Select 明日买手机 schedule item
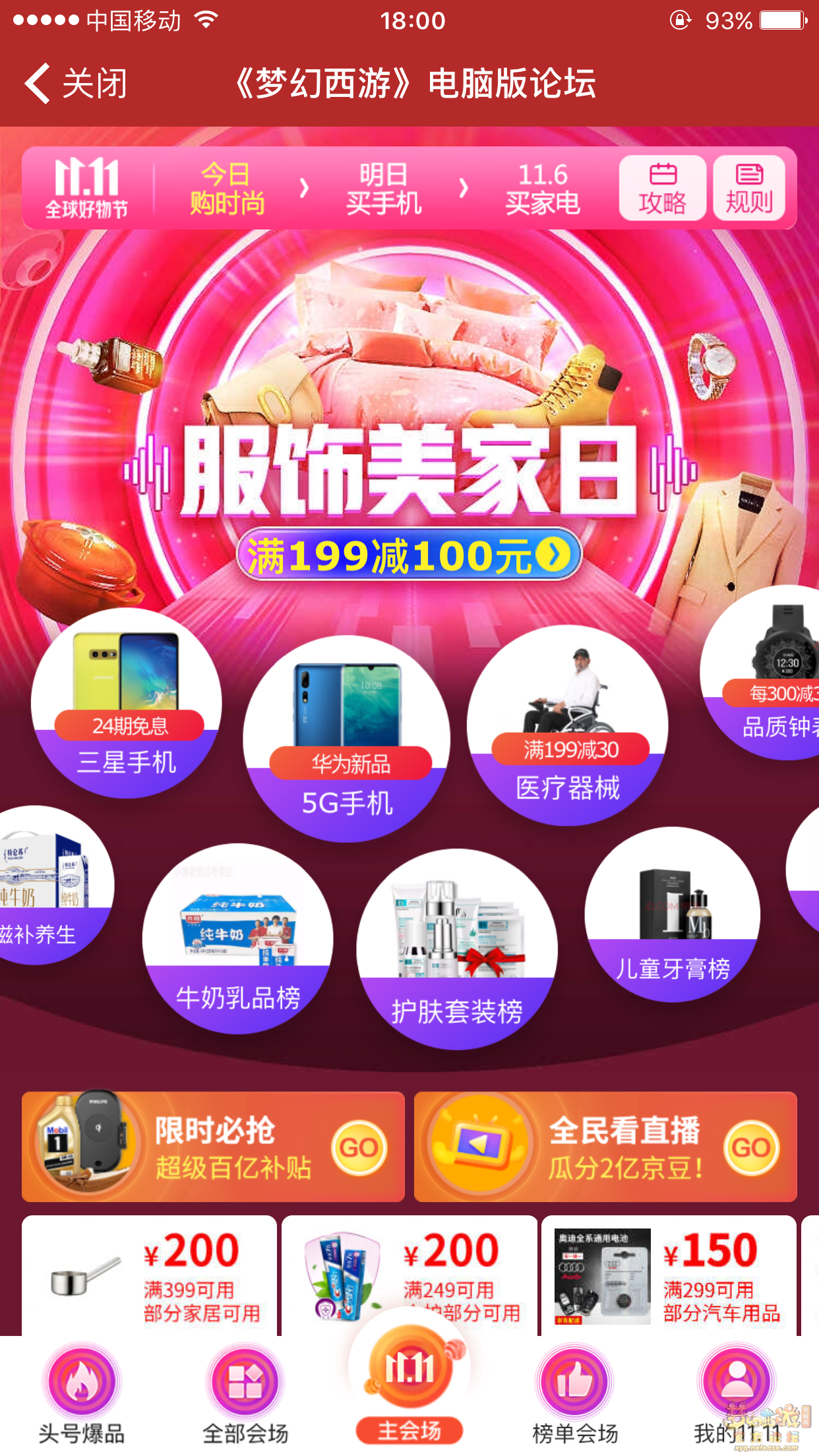819x1456 pixels. pyautogui.click(x=383, y=189)
